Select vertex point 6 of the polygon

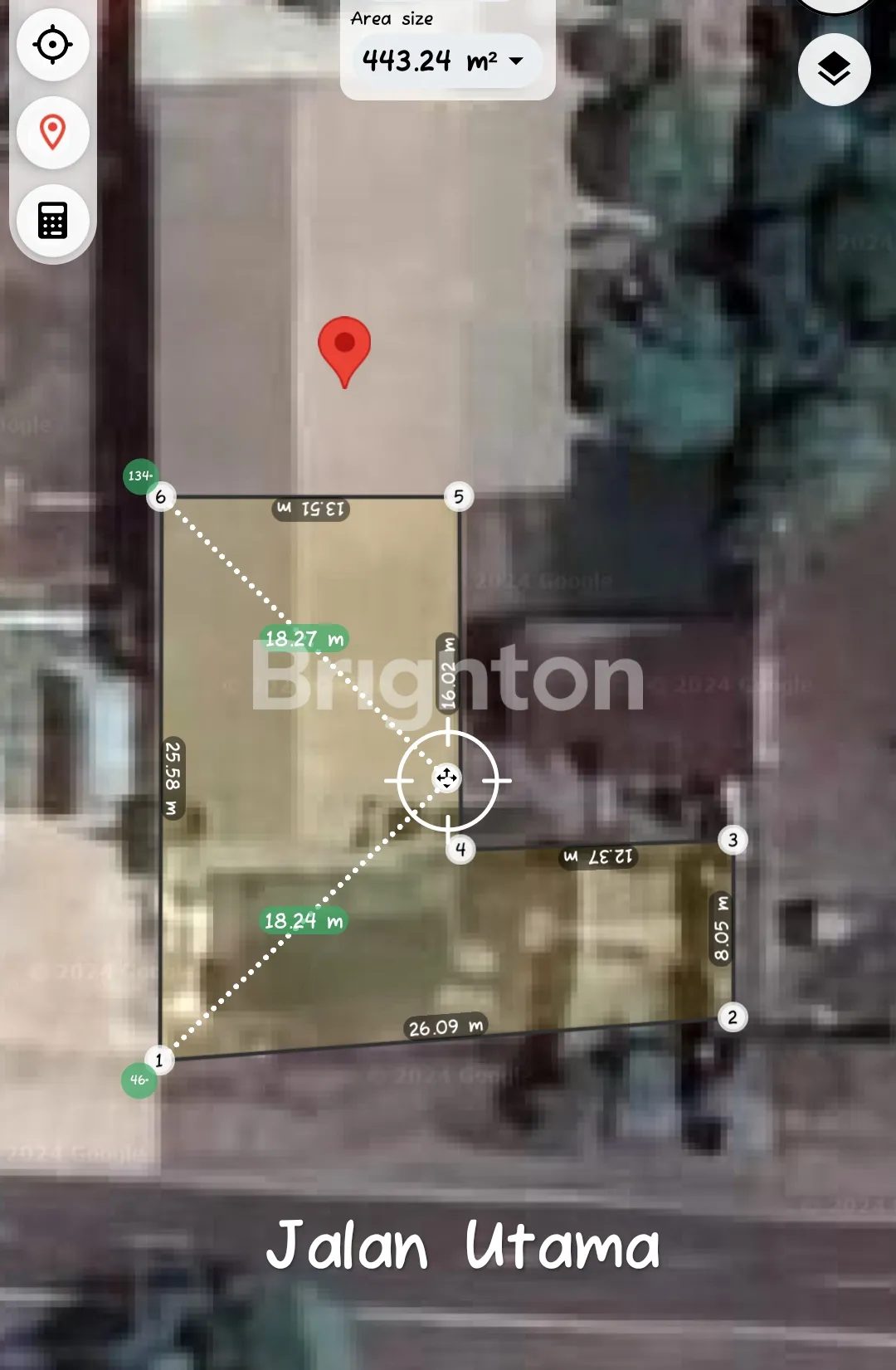click(x=161, y=497)
